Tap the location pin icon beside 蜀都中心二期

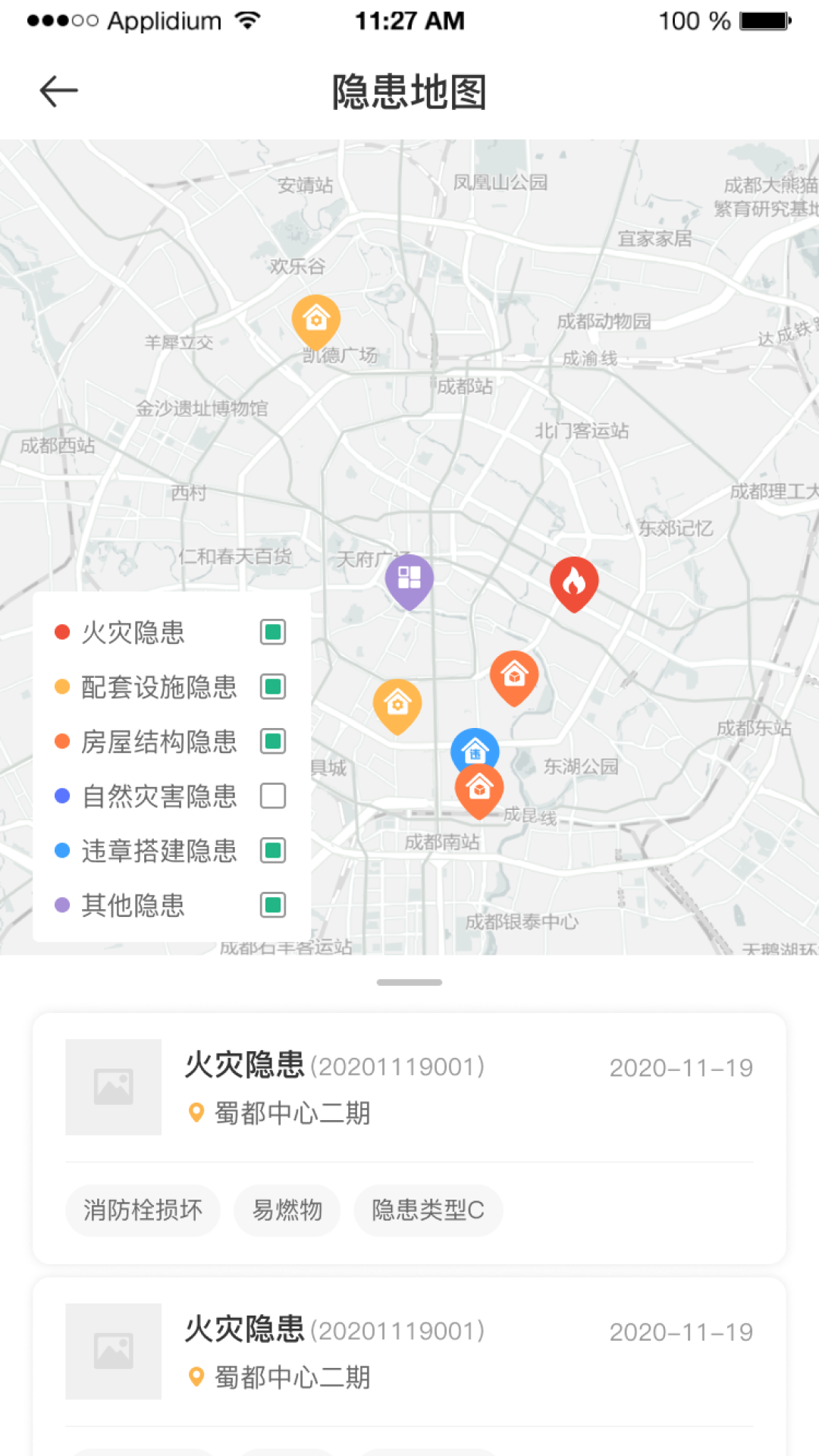click(x=195, y=1113)
